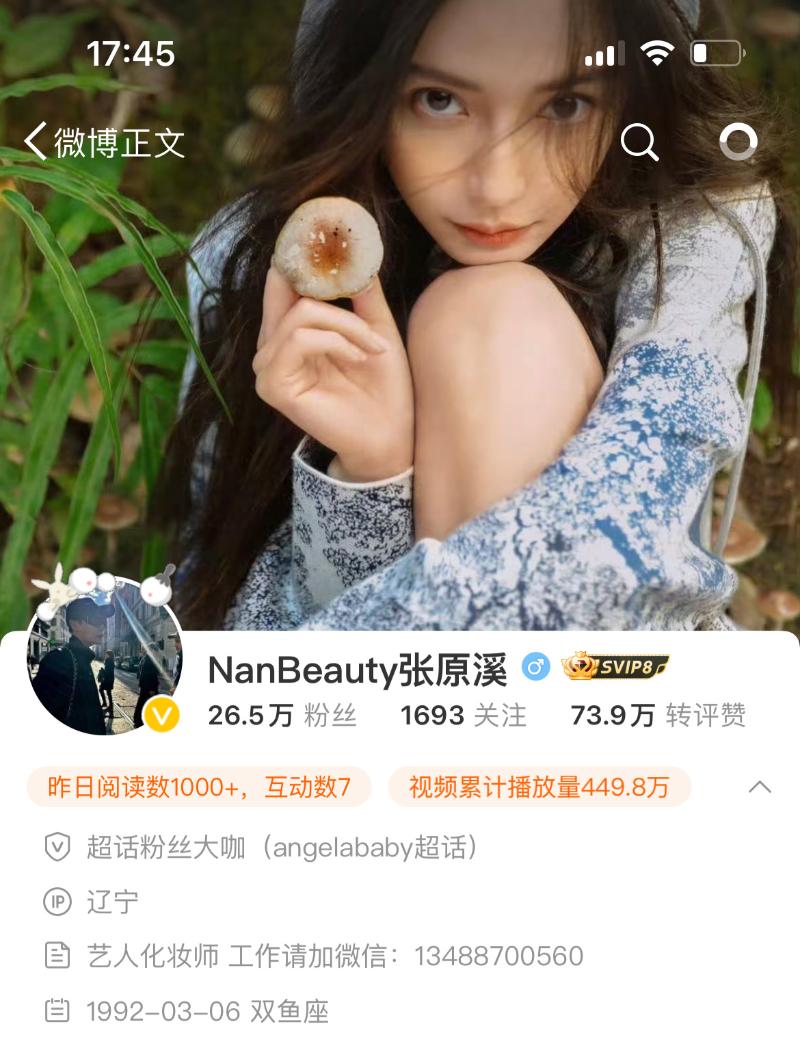Open the angelababy超话 fan topic row
The height and width of the screenshot is (1050, 800).
point(282,848)
